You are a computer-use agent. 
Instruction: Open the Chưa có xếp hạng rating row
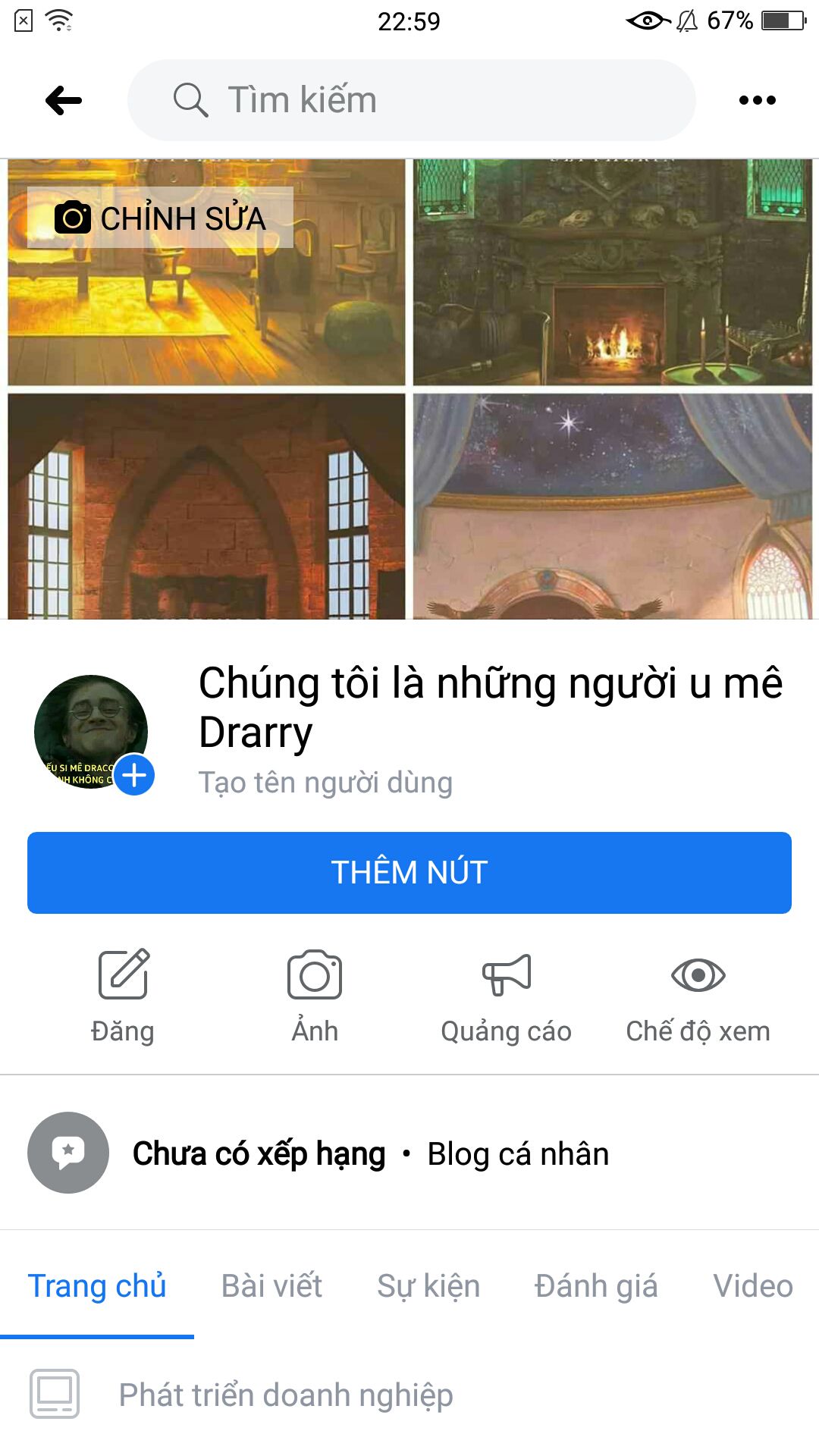[x=259, y=1153]
